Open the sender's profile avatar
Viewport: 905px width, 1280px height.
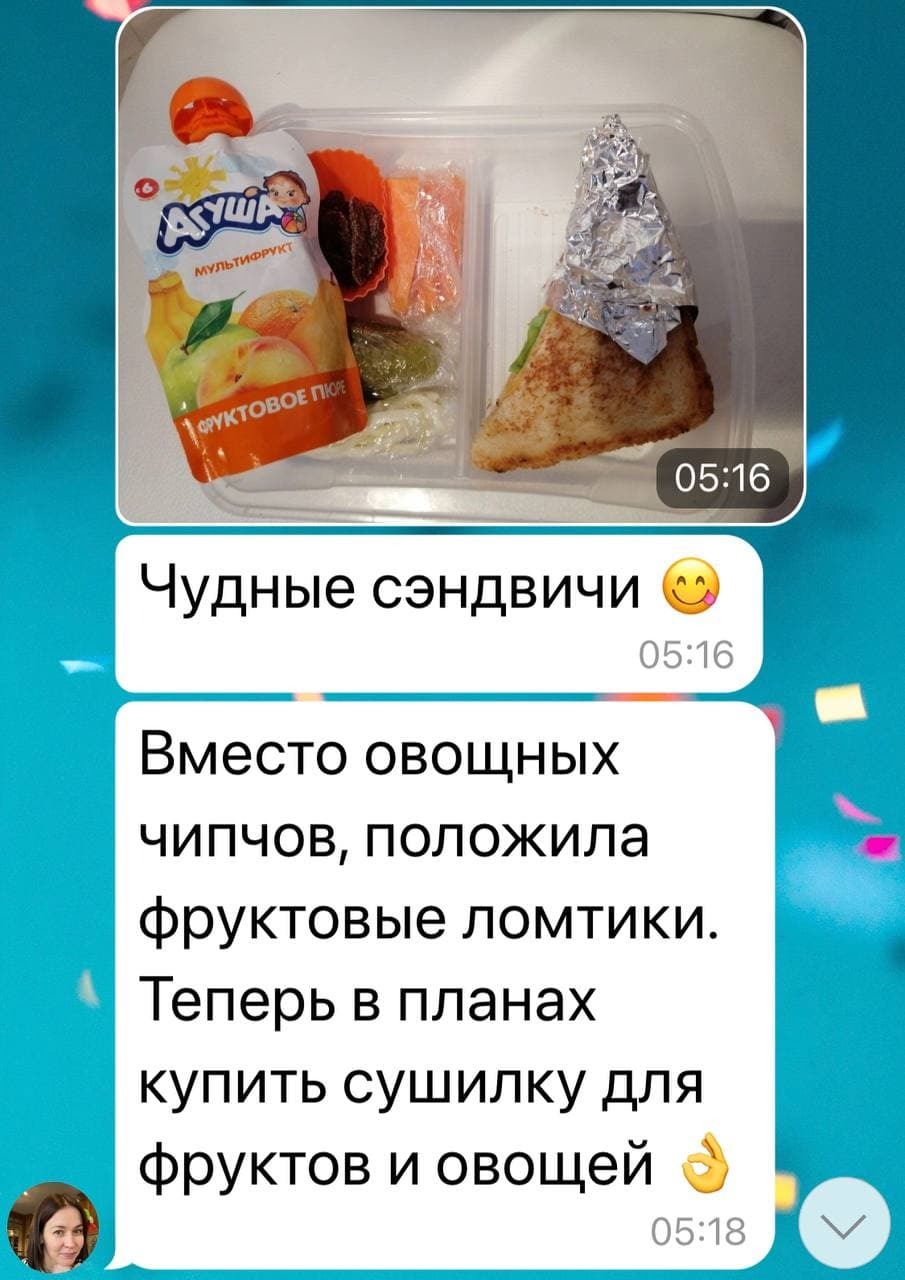click(x=53, y=1225)
